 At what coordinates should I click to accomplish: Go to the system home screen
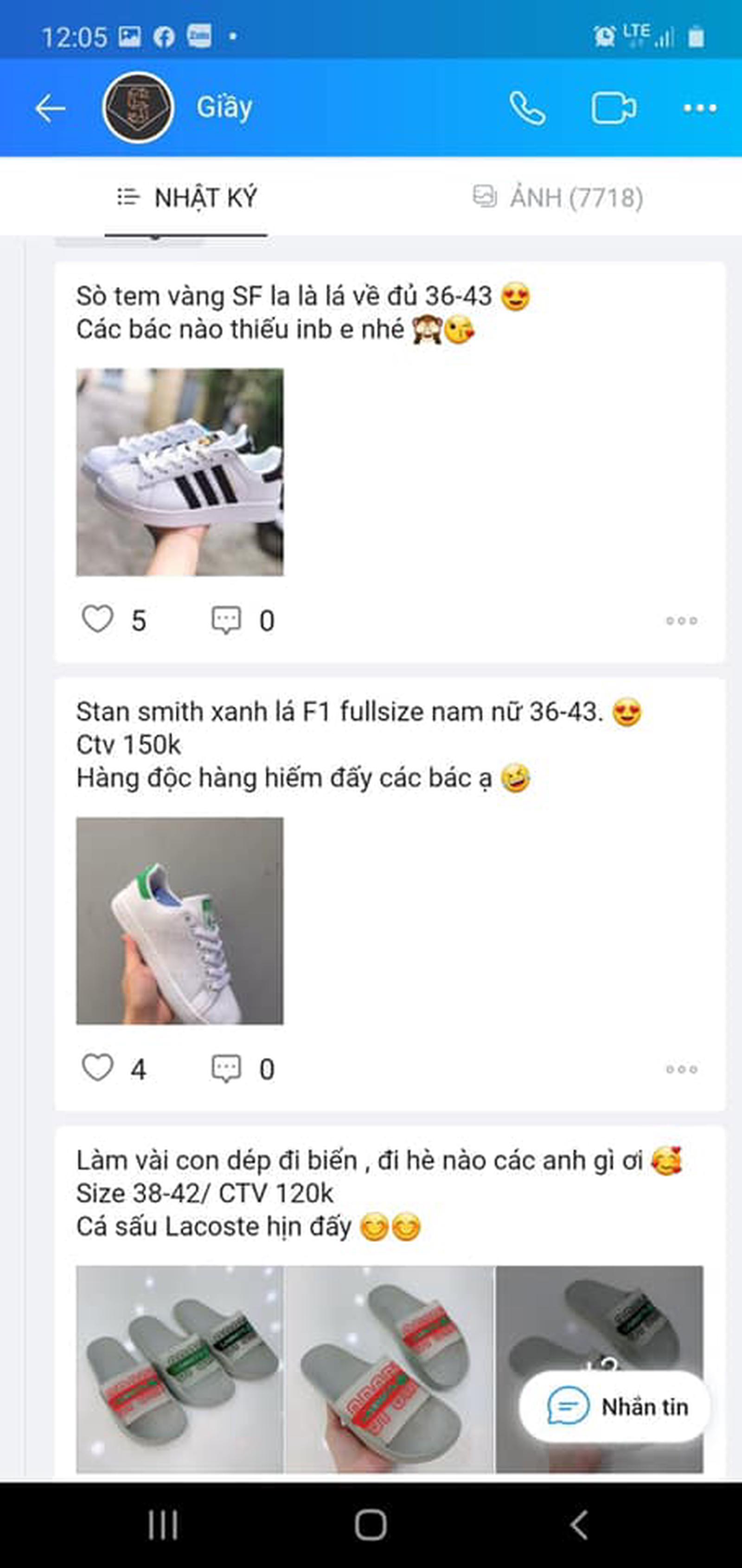[x=371, y=1525]
